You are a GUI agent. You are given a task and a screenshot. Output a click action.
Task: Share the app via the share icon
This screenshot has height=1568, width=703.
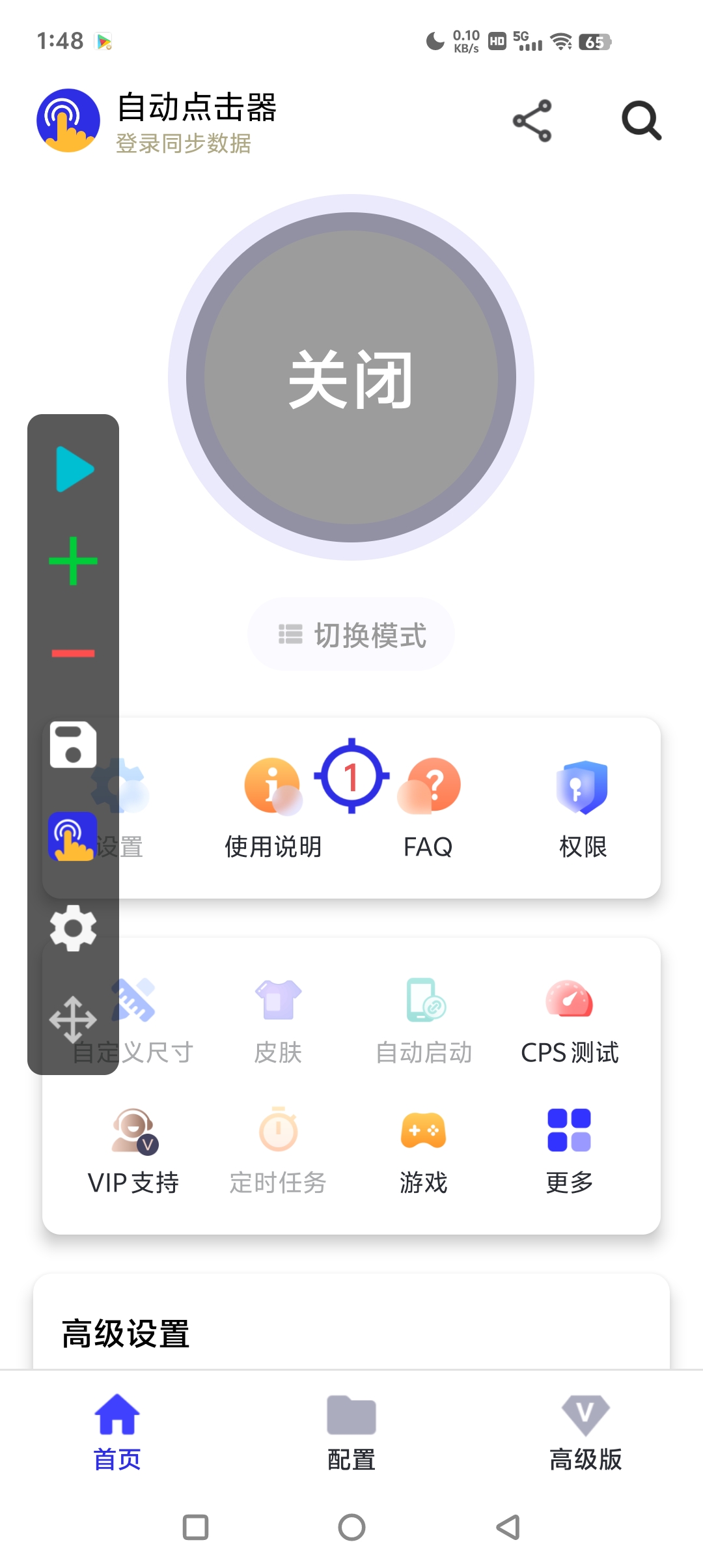pos(532,120)
